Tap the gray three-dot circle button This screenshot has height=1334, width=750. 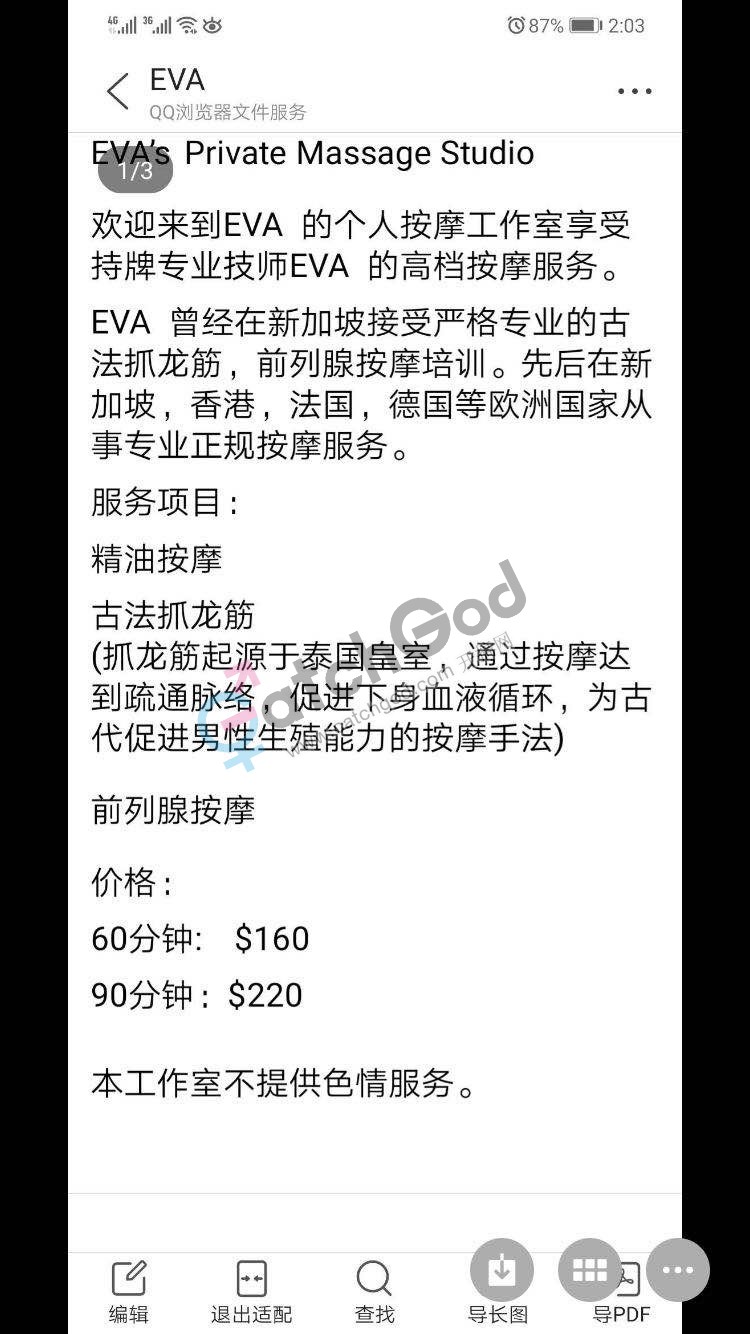[678, 1270]
